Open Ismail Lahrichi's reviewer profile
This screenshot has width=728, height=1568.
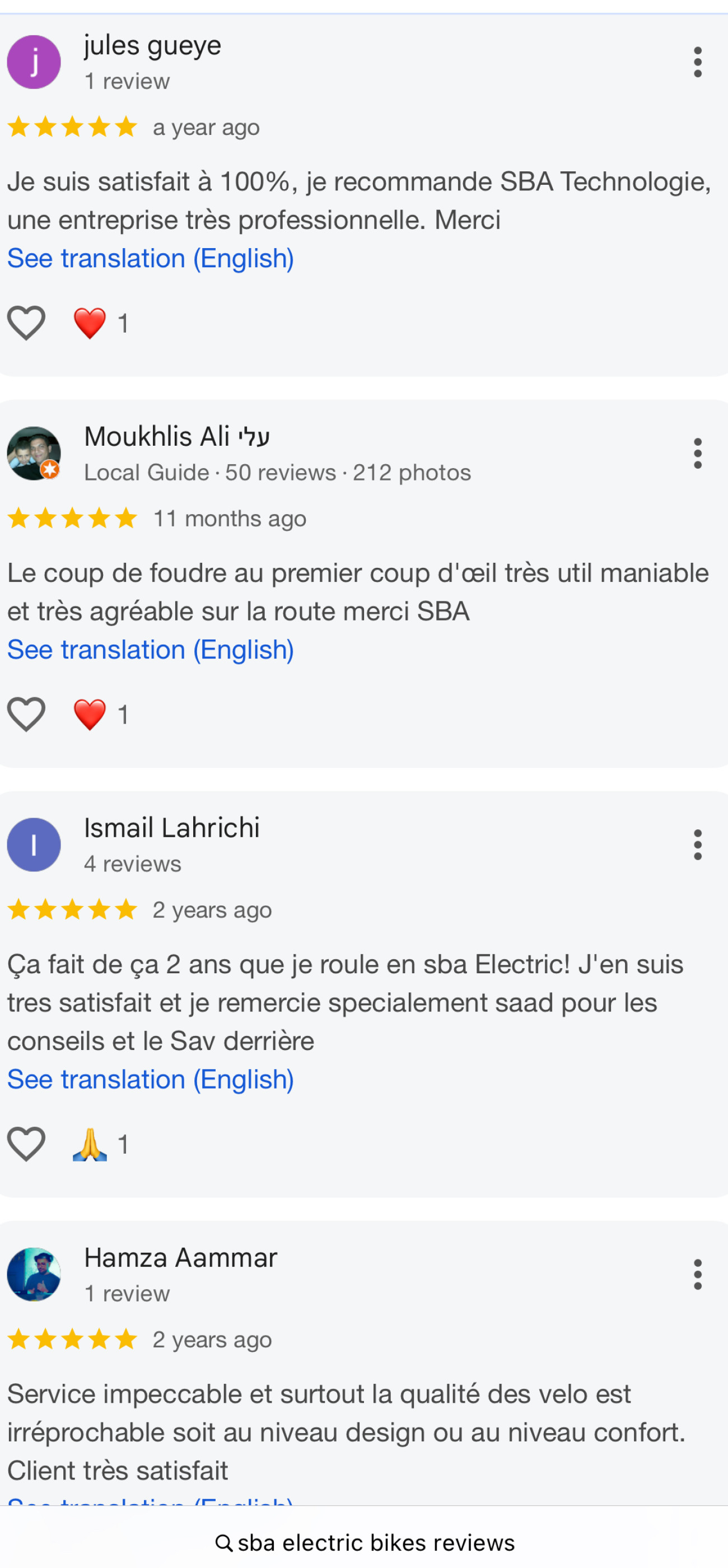point(172,828)
